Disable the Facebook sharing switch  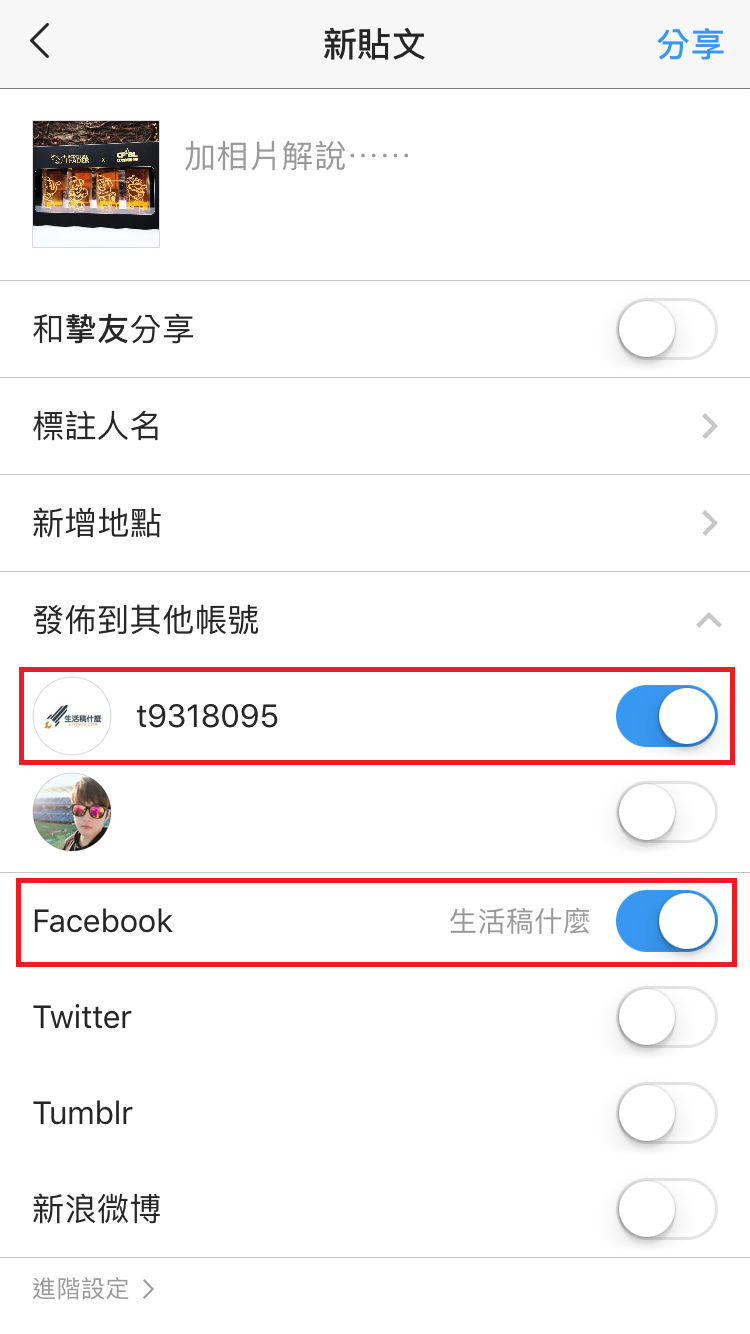click(667, 921)
